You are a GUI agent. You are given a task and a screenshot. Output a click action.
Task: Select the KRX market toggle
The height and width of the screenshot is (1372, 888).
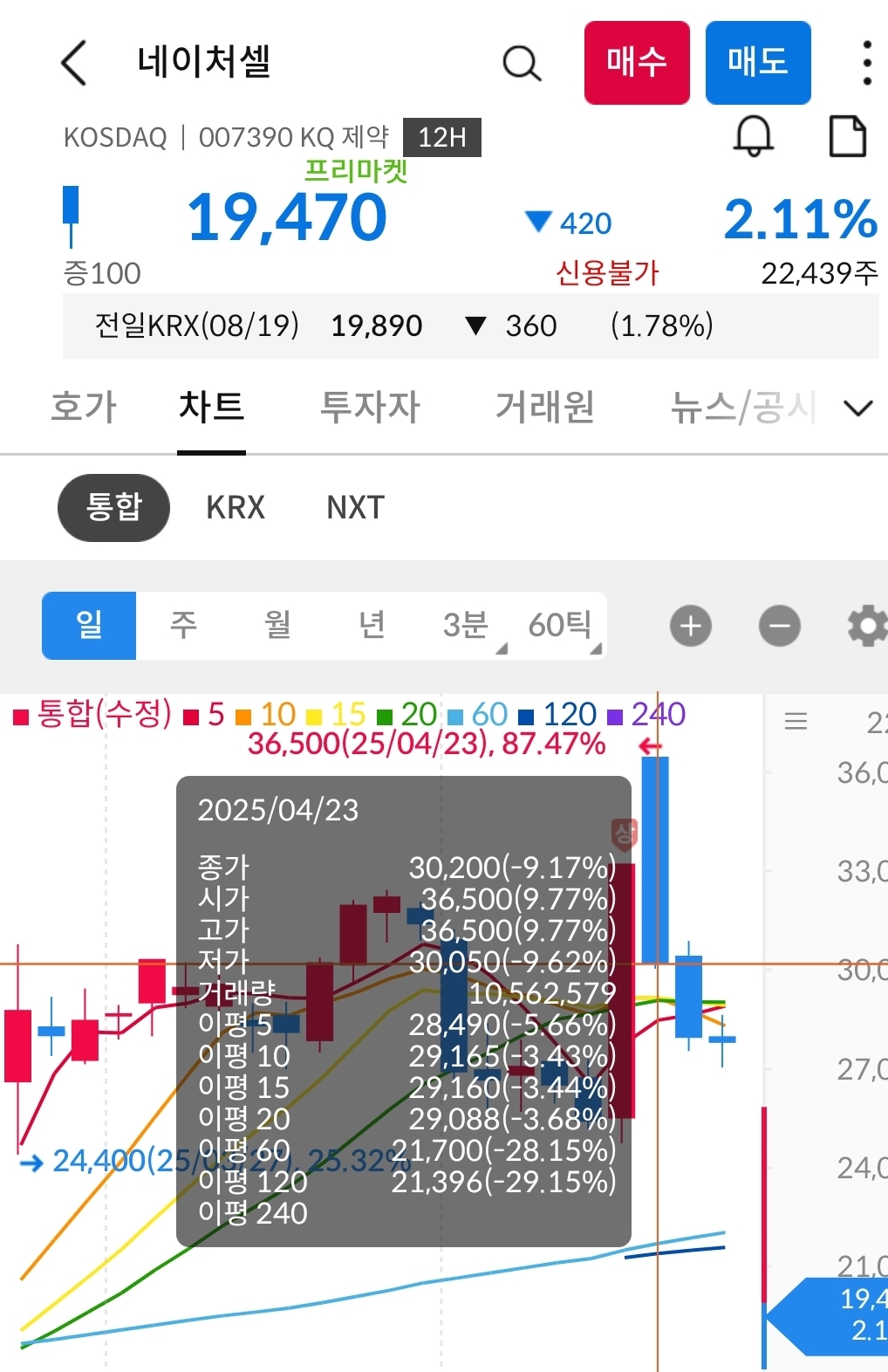pos(233,507)
